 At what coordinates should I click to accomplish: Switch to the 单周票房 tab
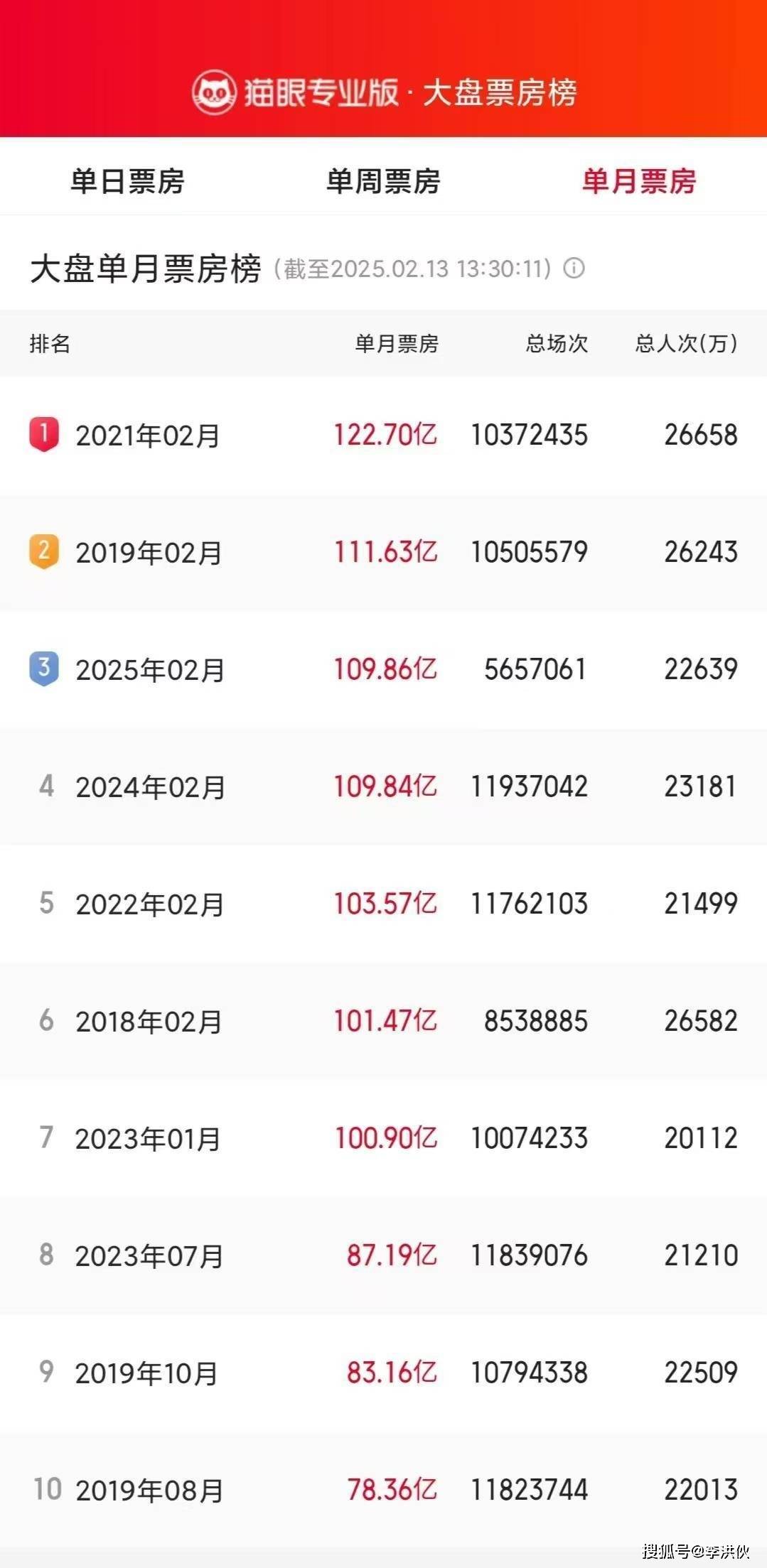pos(383,181)
